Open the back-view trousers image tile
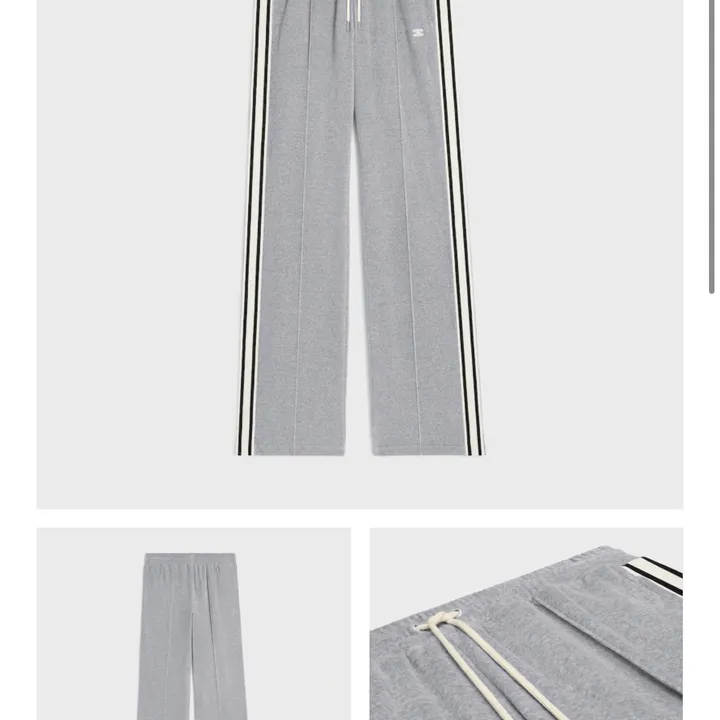 tap(194, 625)
